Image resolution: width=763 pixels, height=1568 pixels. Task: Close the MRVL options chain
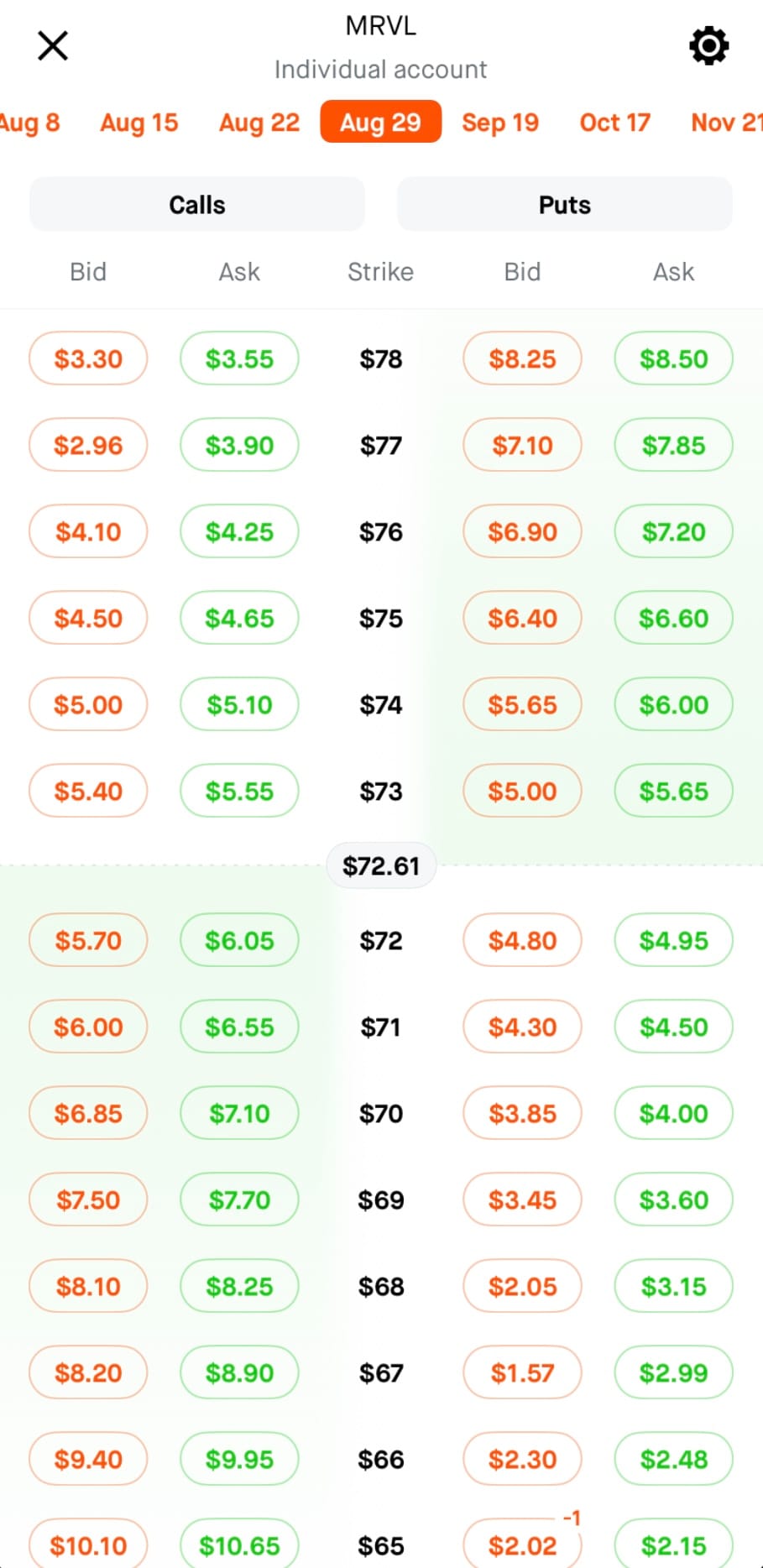point(53,45)
